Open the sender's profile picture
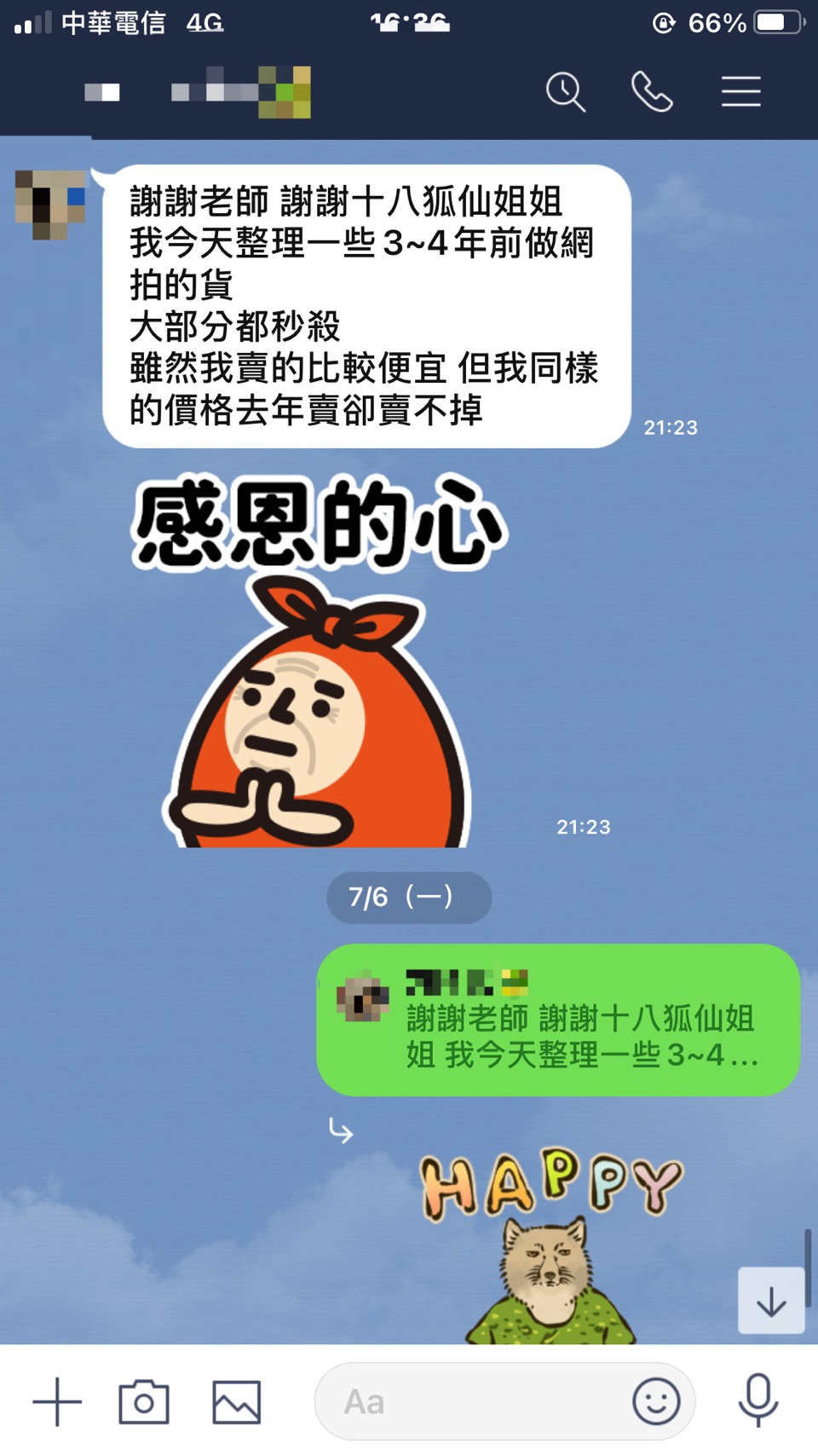This screenshot has height=1456, width=818. pyautogui.click(x=51, y=205)
